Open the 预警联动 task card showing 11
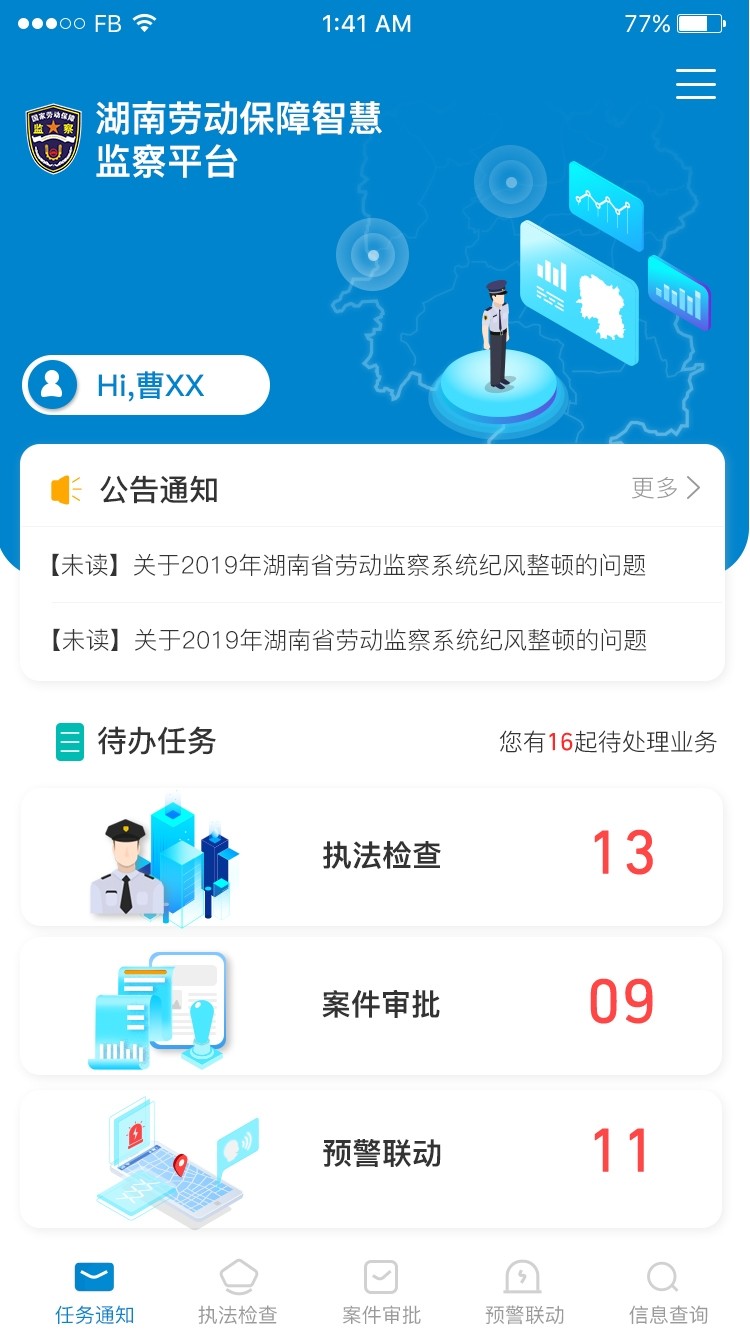The height and width of the screenshot is (1334, 750). tap(374, 1155)
